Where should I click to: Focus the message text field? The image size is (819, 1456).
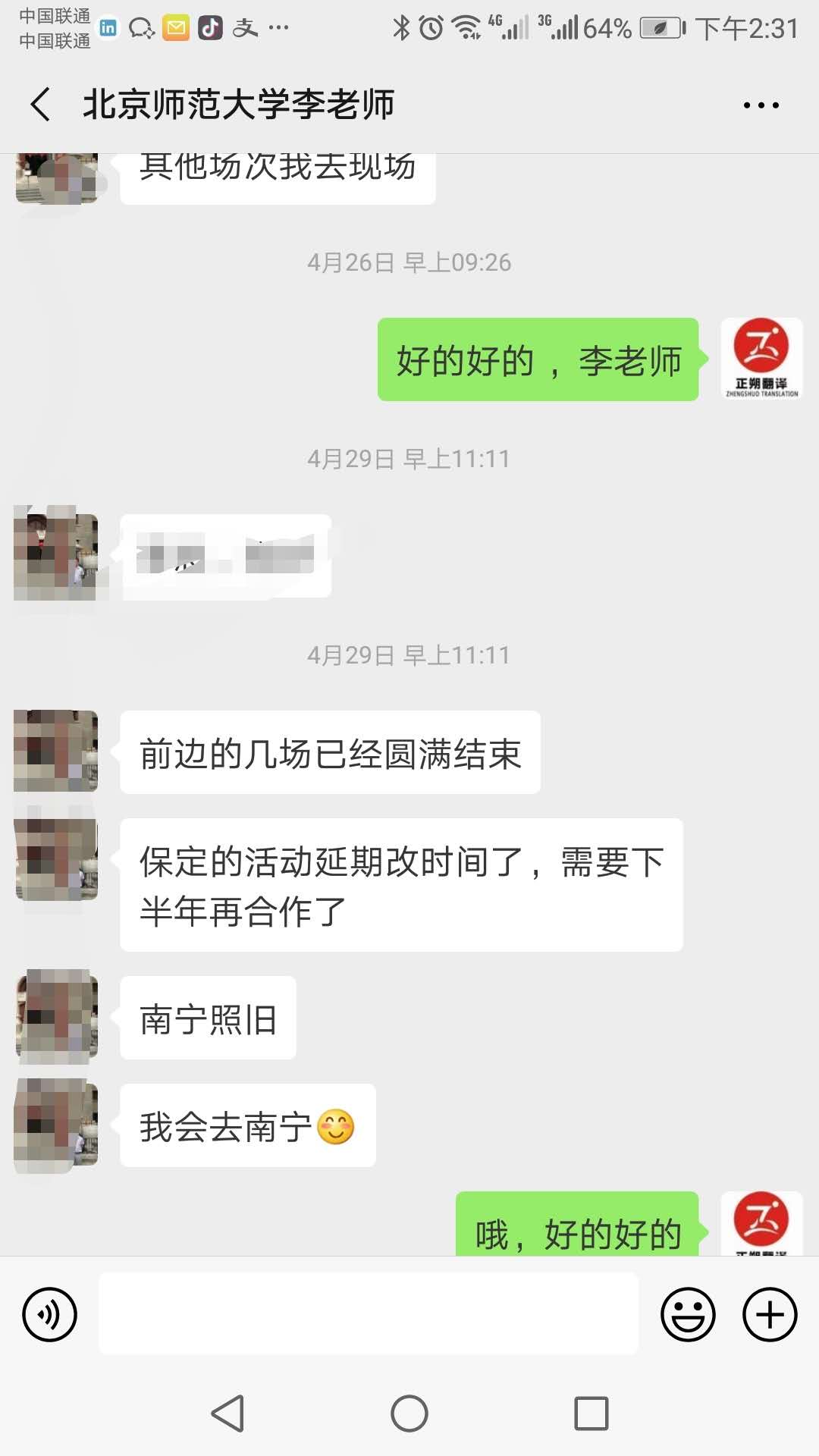(369, 1314)
